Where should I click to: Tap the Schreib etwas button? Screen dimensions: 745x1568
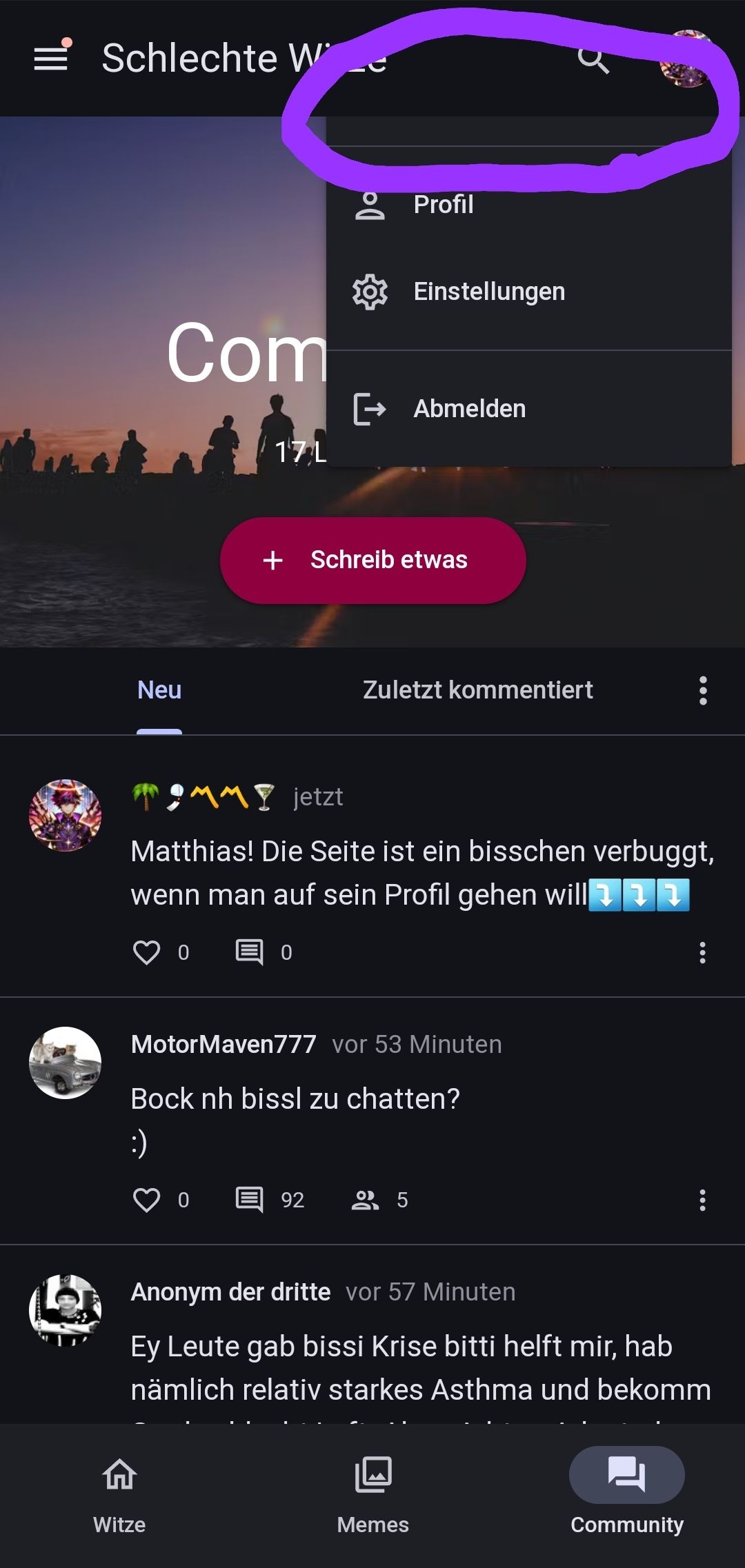click(372, 560)
